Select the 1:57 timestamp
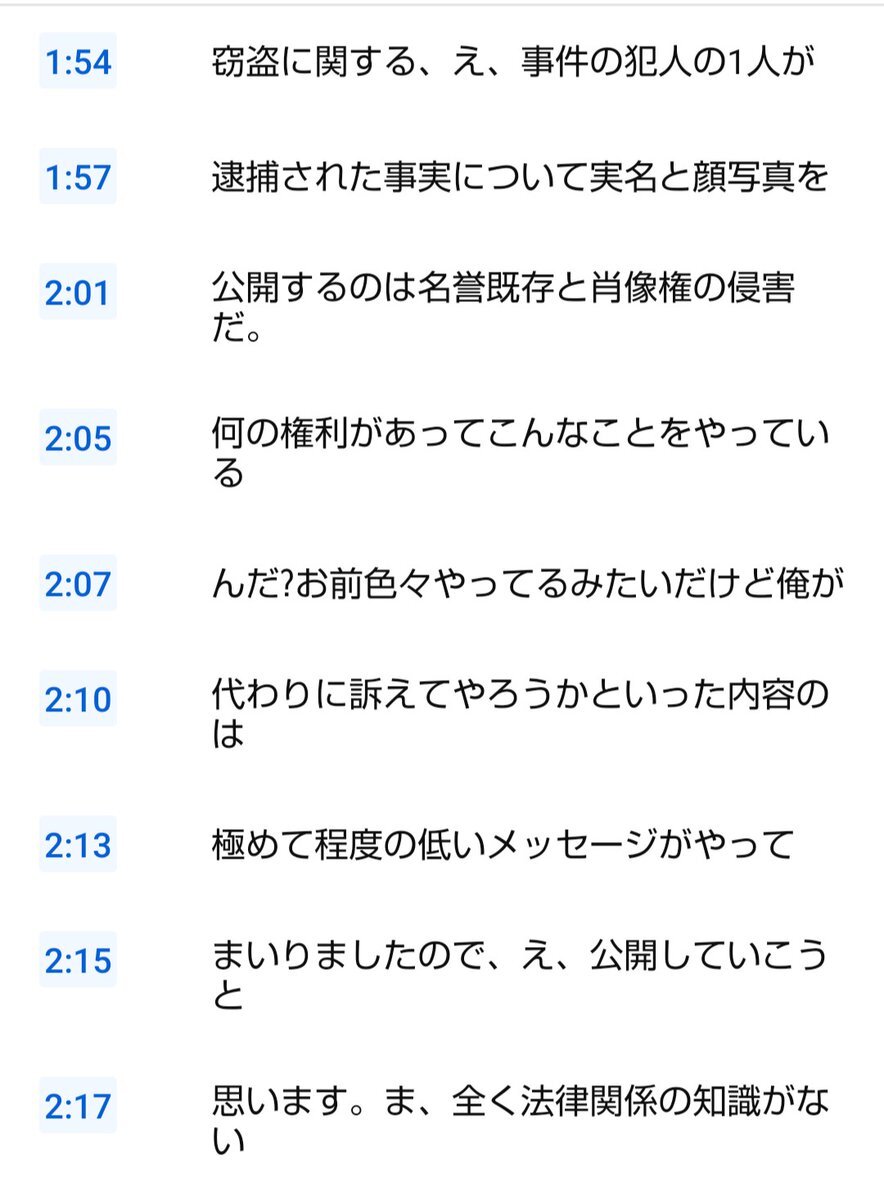Screen dimensions: 884x1200 click(78, 177)
